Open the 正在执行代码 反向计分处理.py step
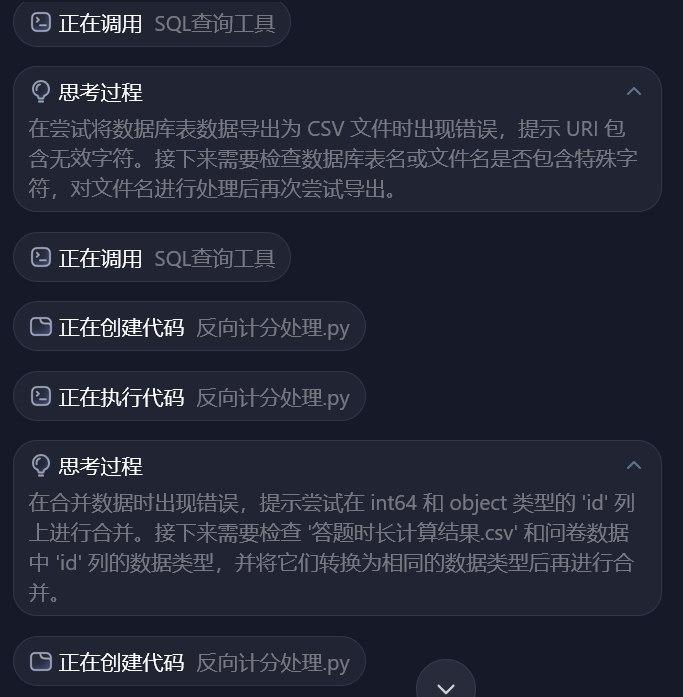 [189, 397]
